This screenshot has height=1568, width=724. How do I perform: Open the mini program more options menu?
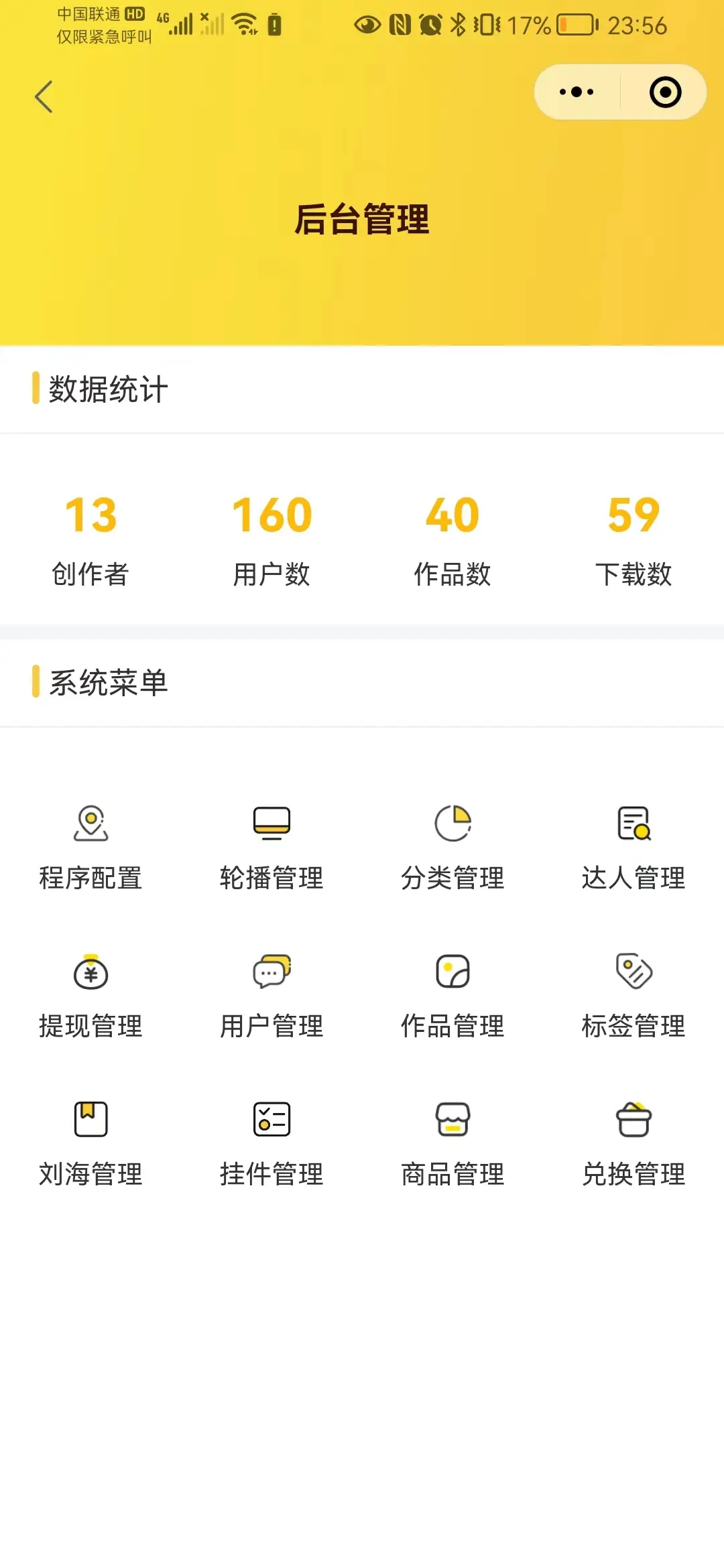pyautogui.click(x=577, y=92)
